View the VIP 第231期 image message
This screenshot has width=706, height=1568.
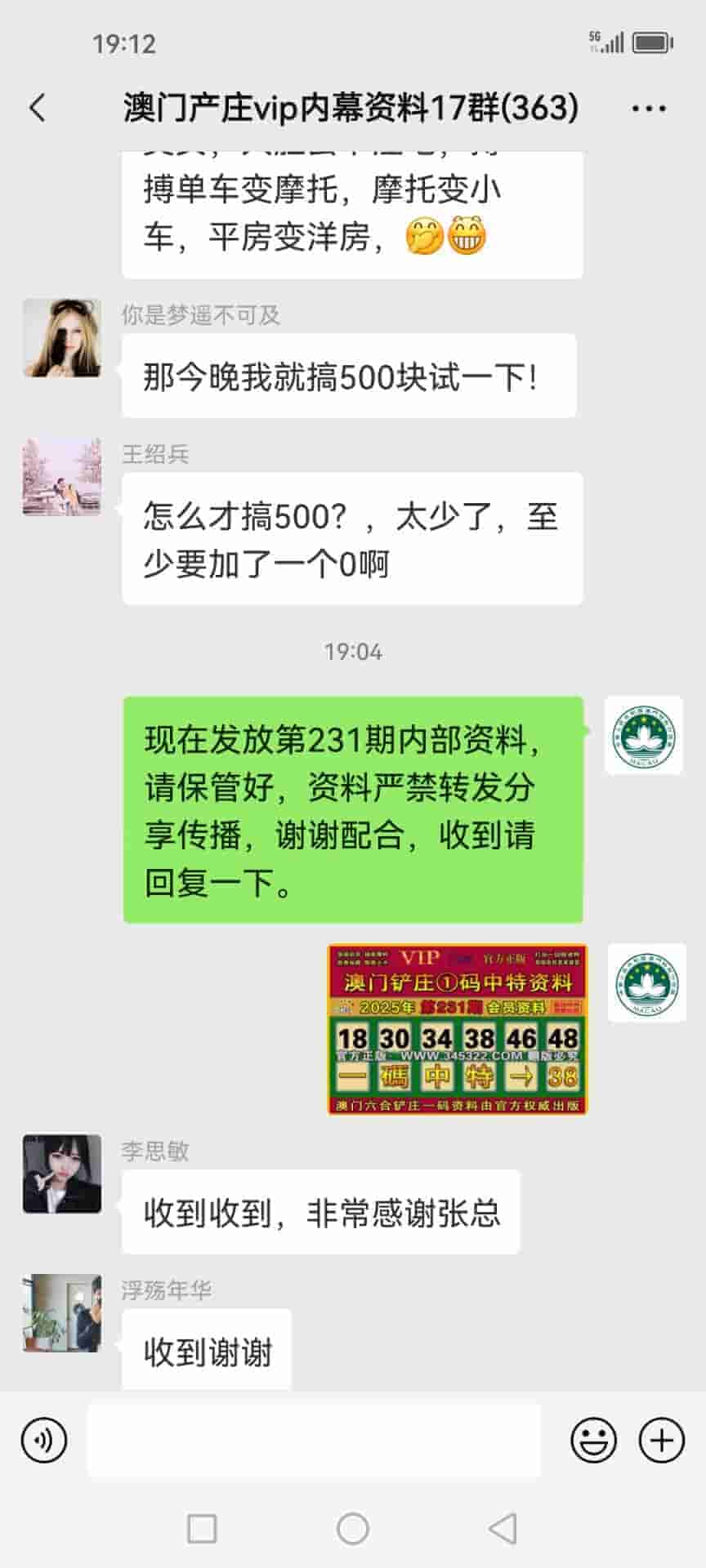tap(457, 1029)
